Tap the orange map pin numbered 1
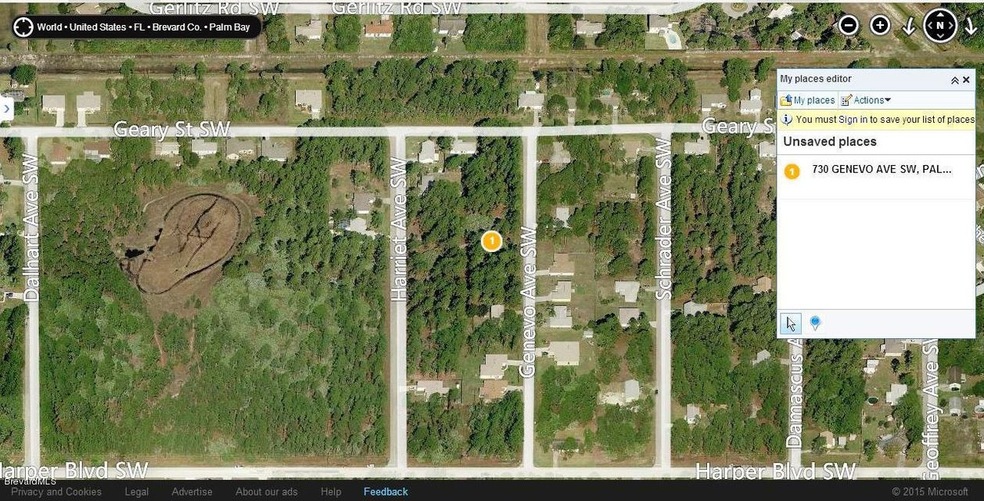The height and width of the screenshot is (501, 984). pos(491,241)
